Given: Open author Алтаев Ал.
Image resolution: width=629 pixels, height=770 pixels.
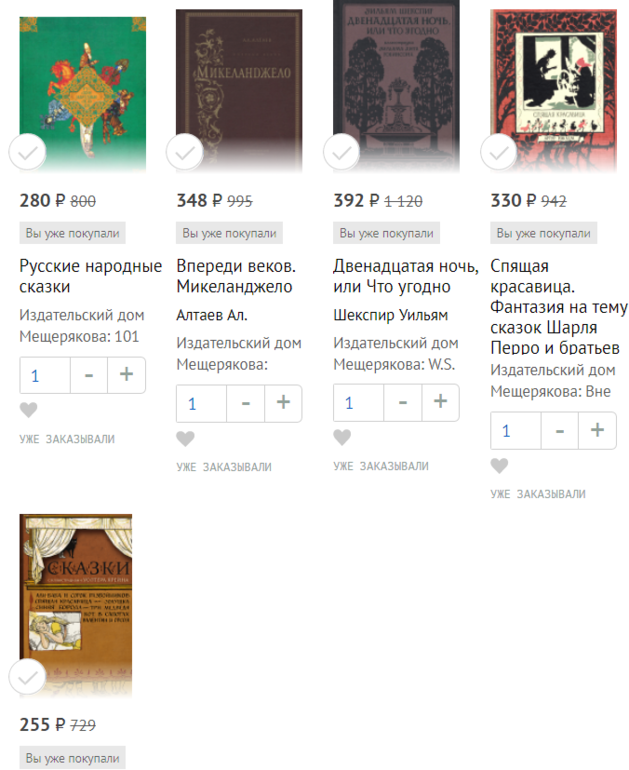Looking at the screenshot, I should [211, 315].
